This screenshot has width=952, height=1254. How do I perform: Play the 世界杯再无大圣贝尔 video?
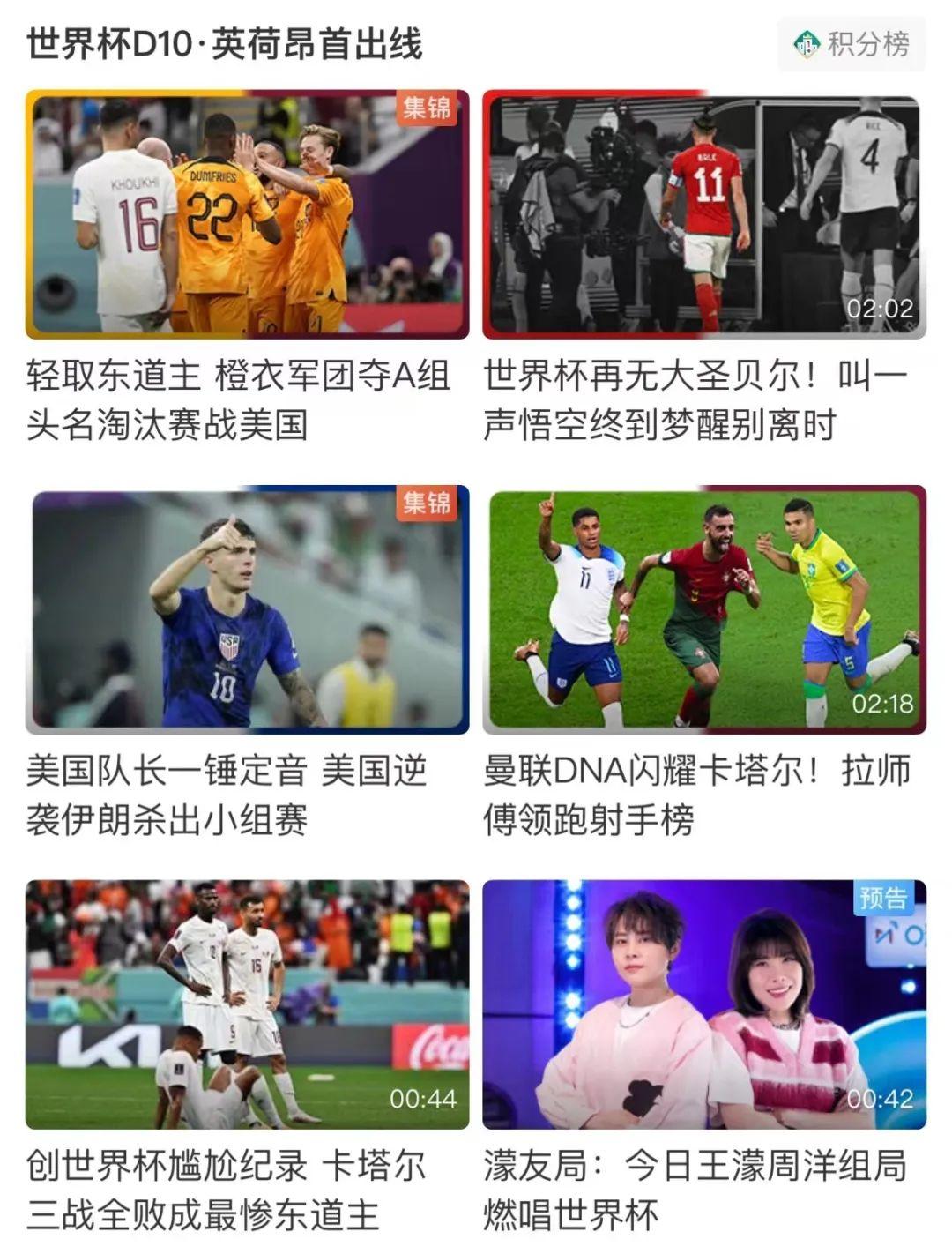tap(703, 214)
